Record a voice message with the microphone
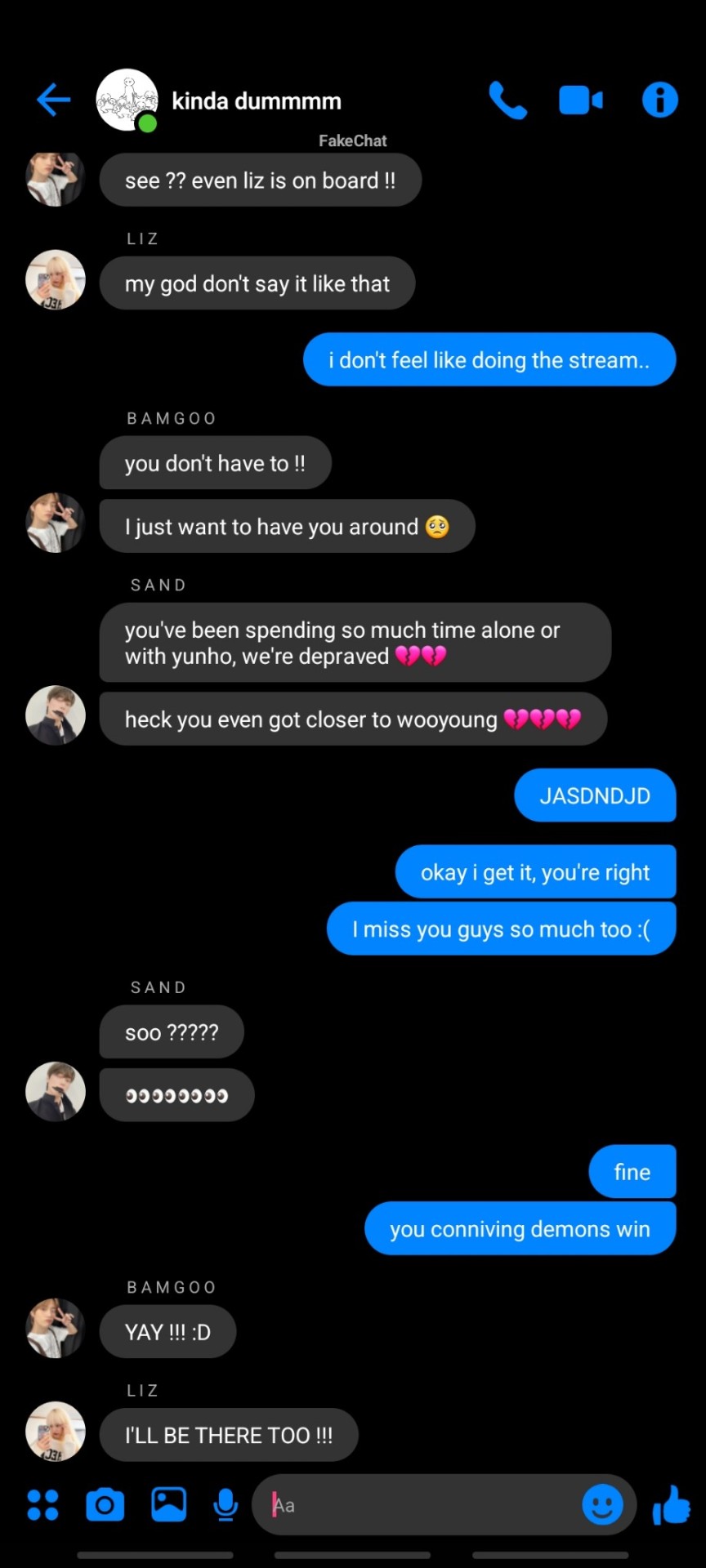706x1568 pixels. (x=226, y=1504)
